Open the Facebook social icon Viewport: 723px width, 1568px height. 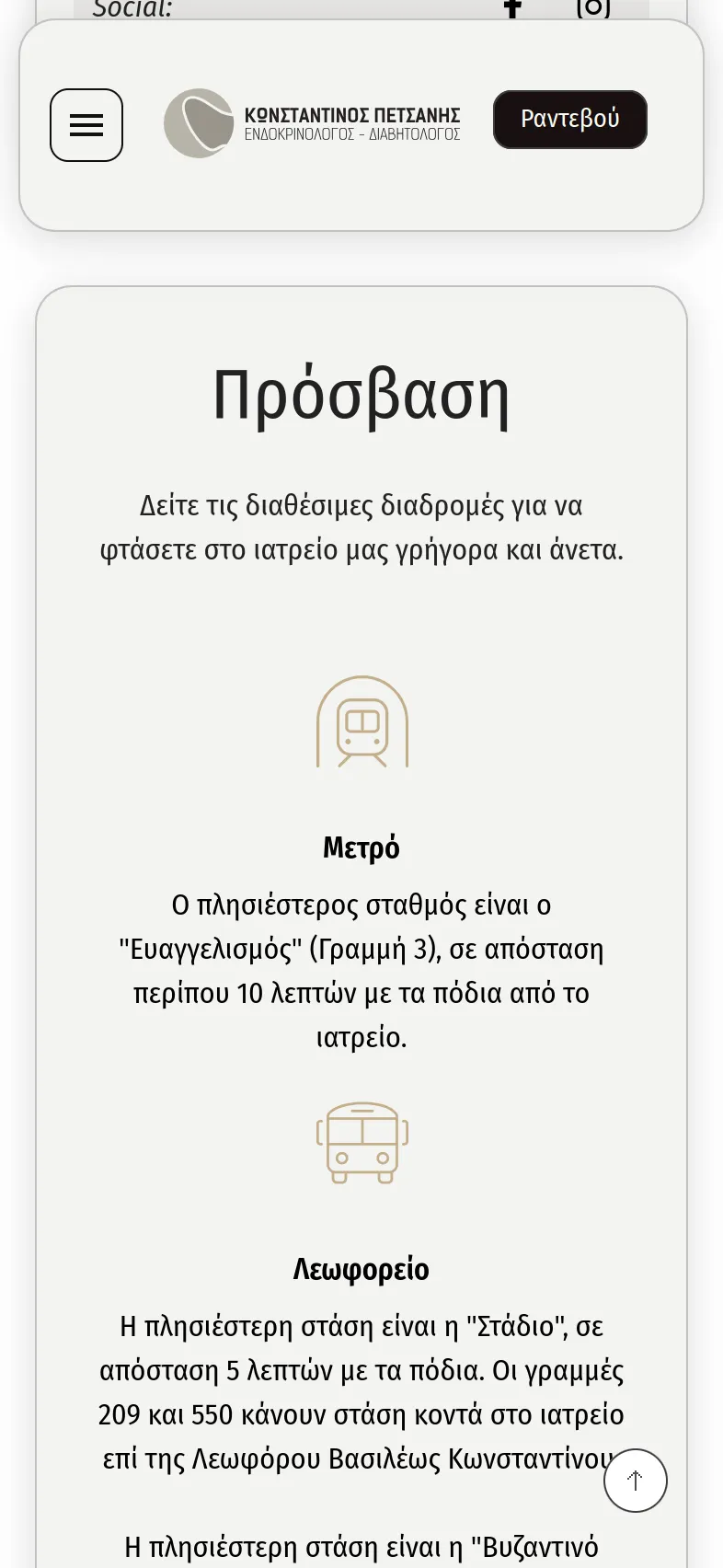513,8
